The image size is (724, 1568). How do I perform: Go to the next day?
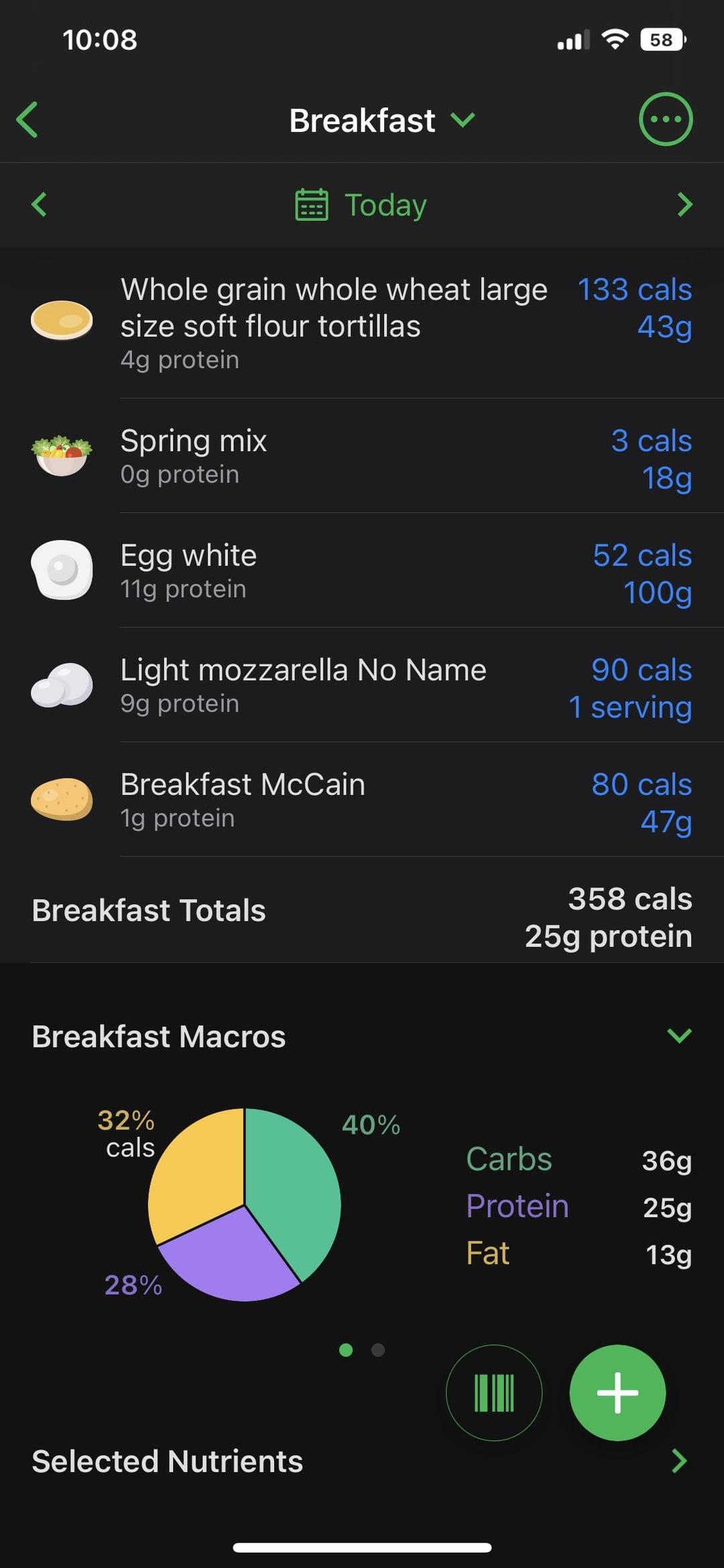pyautogui.click(x=684, y=205)
